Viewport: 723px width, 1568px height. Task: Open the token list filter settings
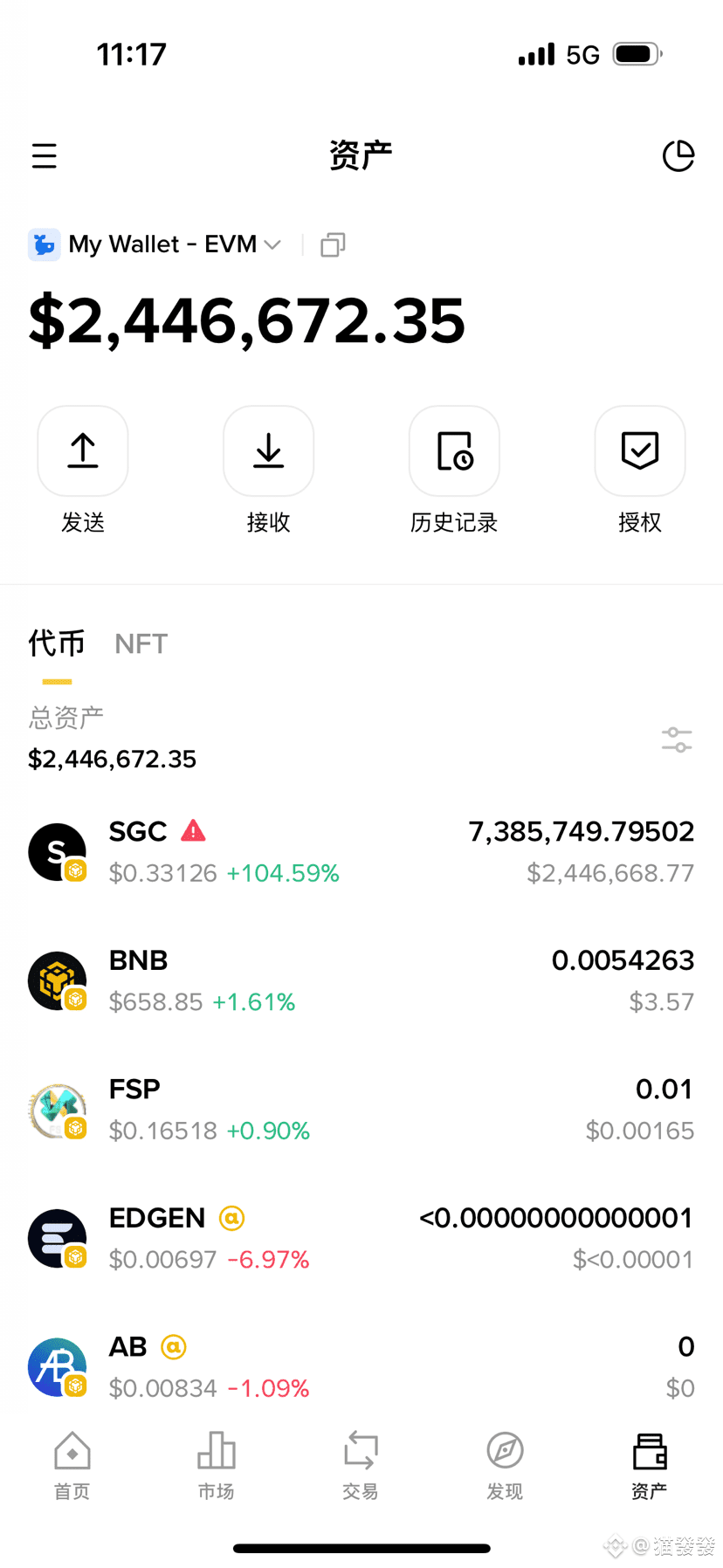pos(677,739)
